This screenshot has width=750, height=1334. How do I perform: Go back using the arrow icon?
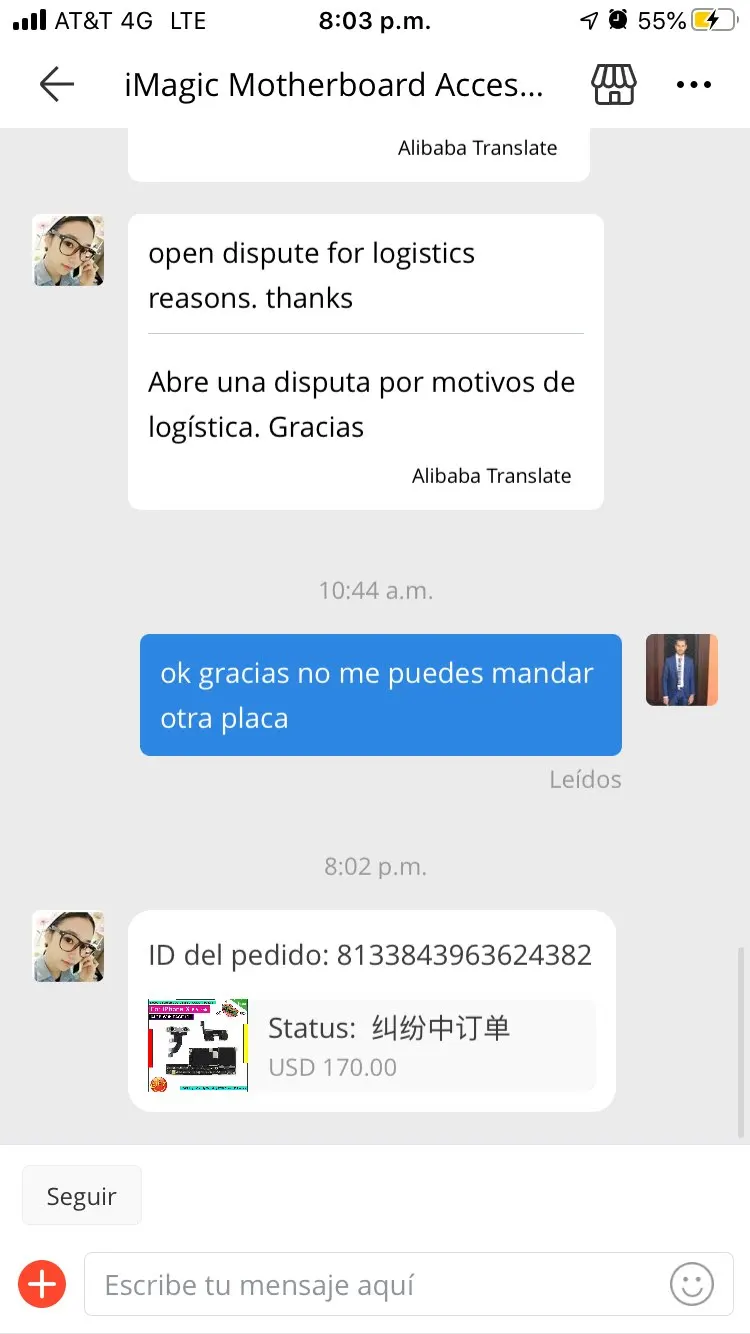pyautogui.click(x=57, y=85)
